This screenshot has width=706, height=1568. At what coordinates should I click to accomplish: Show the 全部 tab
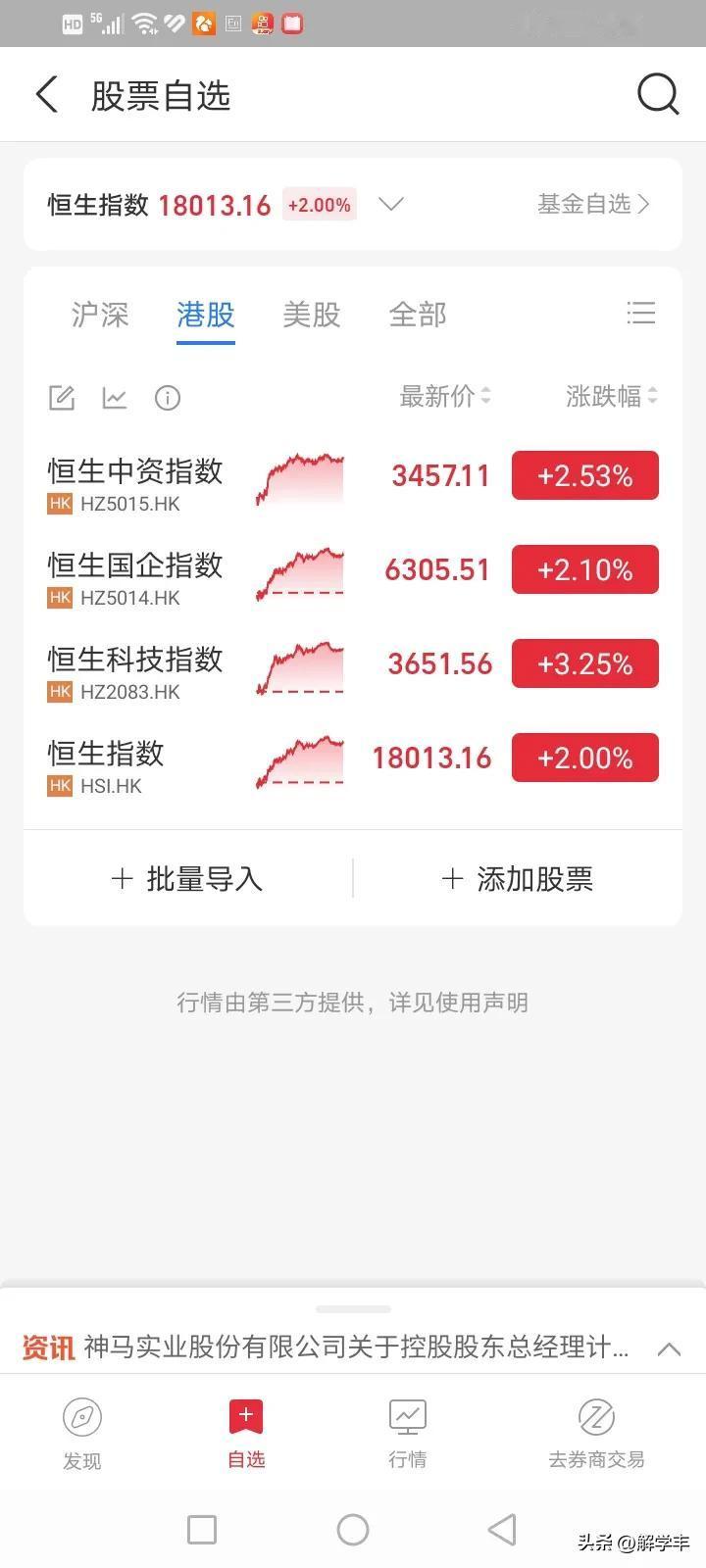418,315
